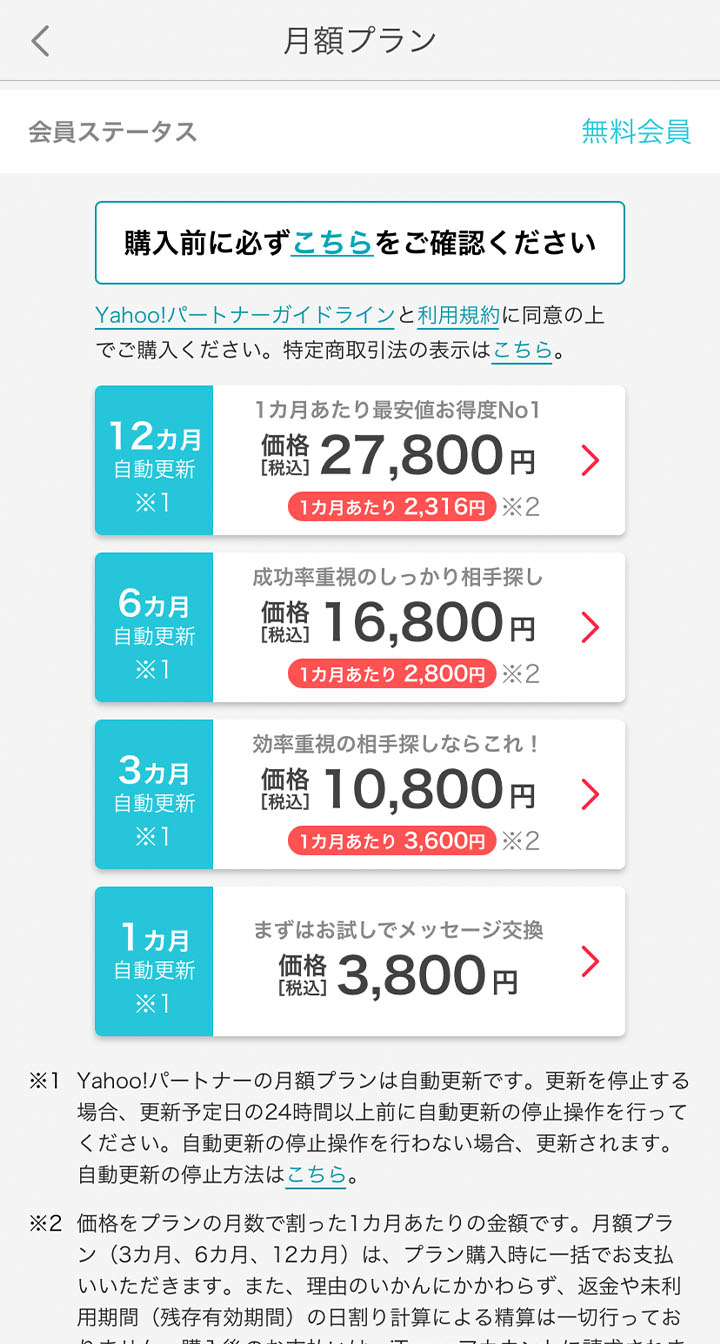Go back using the top-left arrow
The width and height of the screenshot is (720, 1344).
click(40, 40)
